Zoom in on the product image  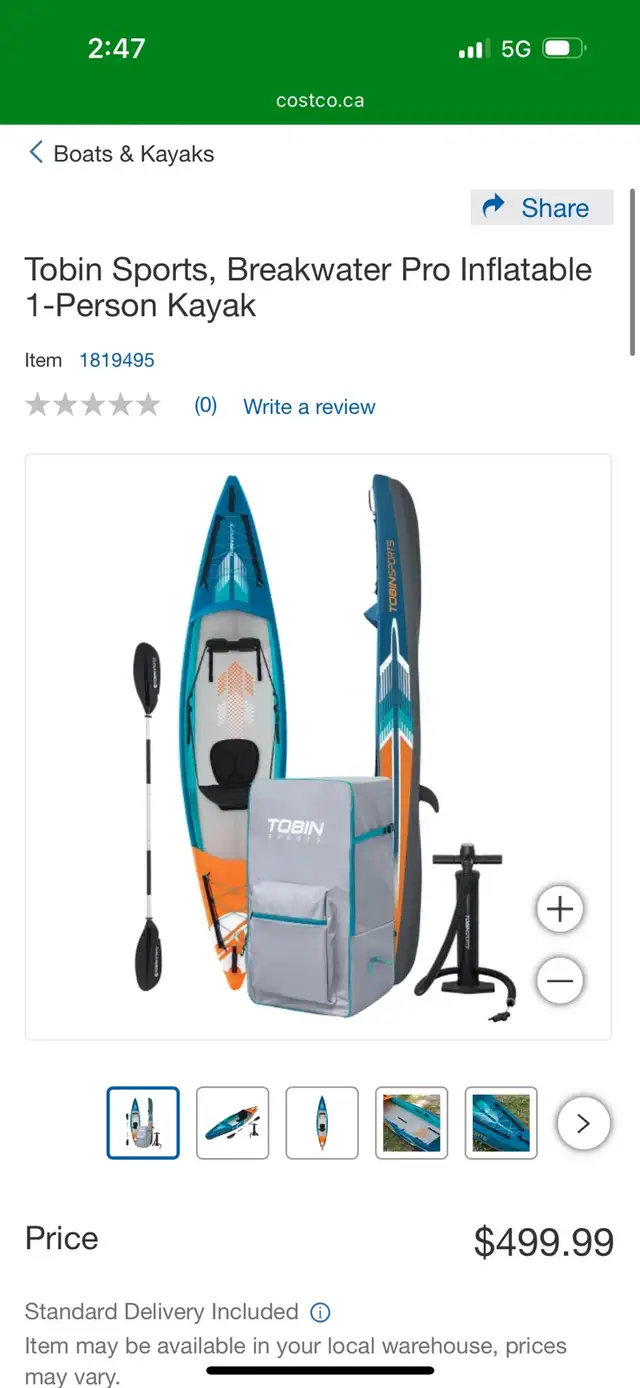[560, 909]
